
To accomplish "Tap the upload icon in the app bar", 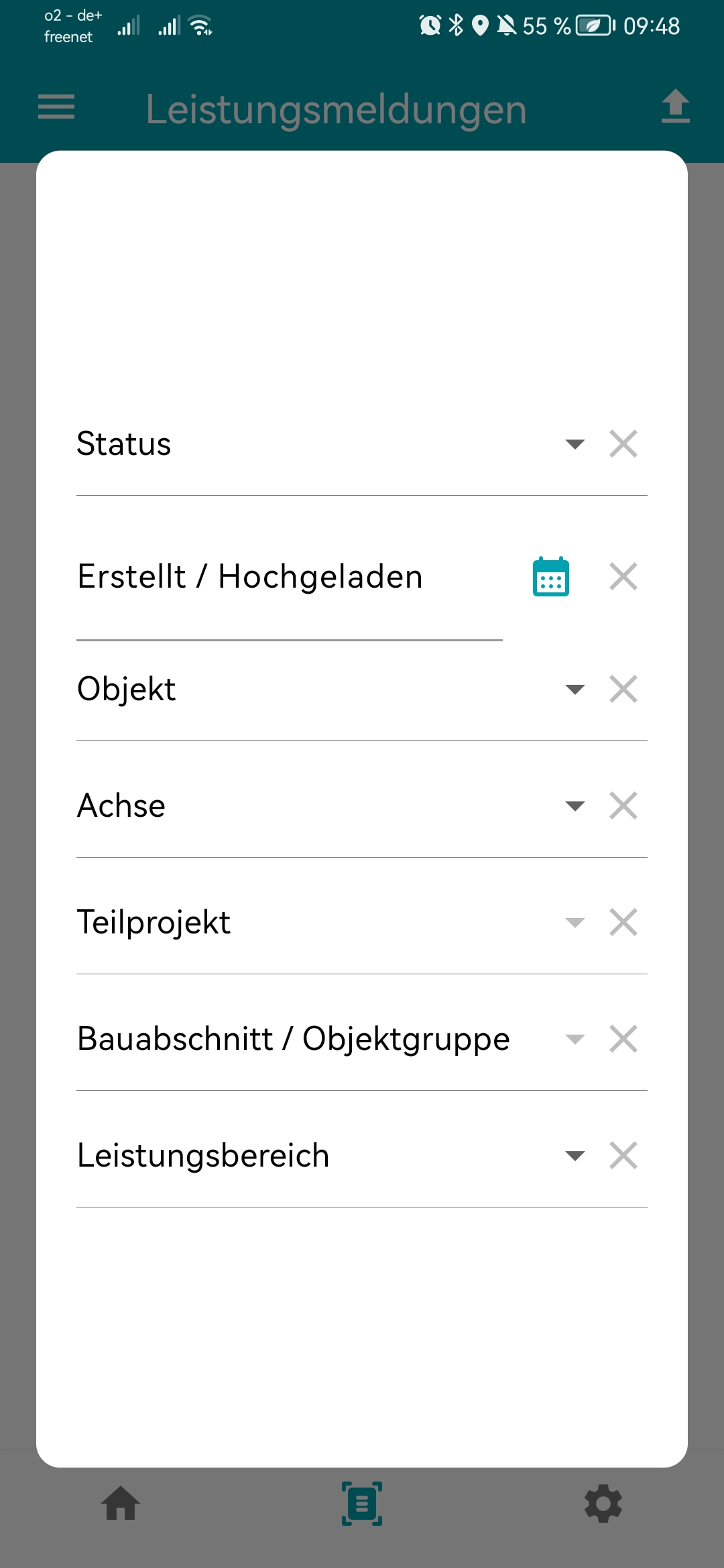I will click(x=675, y=107).
